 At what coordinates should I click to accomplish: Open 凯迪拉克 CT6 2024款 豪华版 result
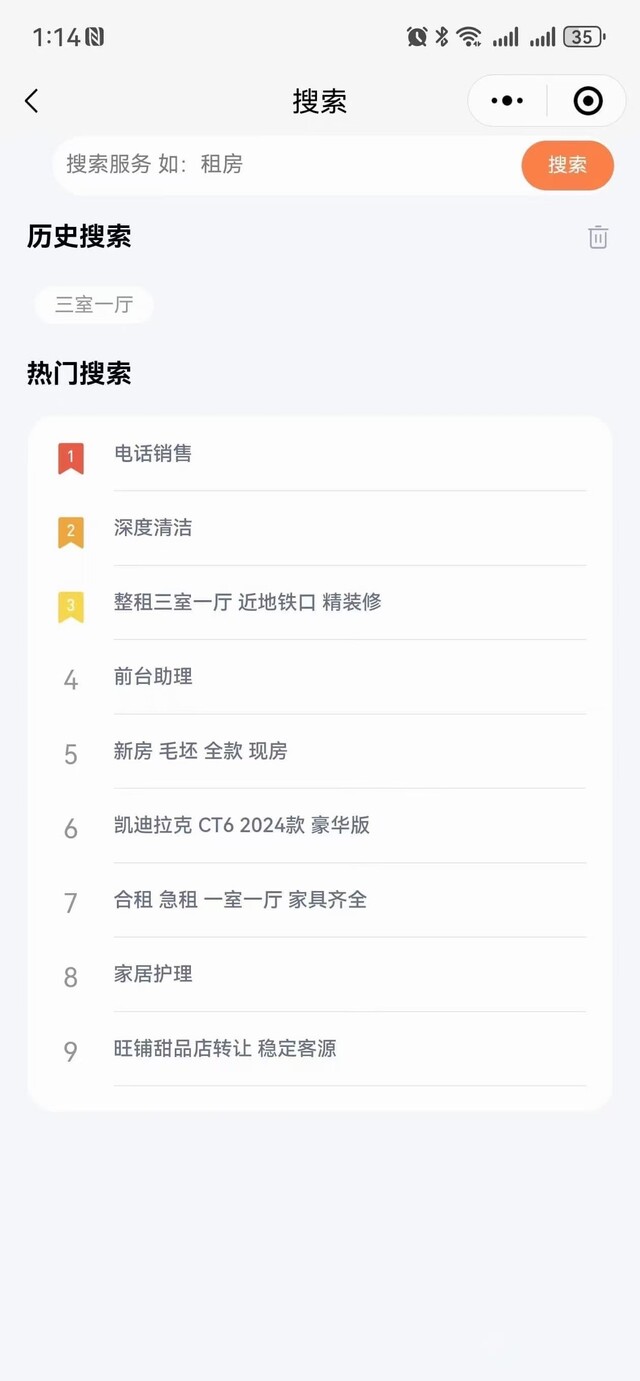tap(241, 825)
